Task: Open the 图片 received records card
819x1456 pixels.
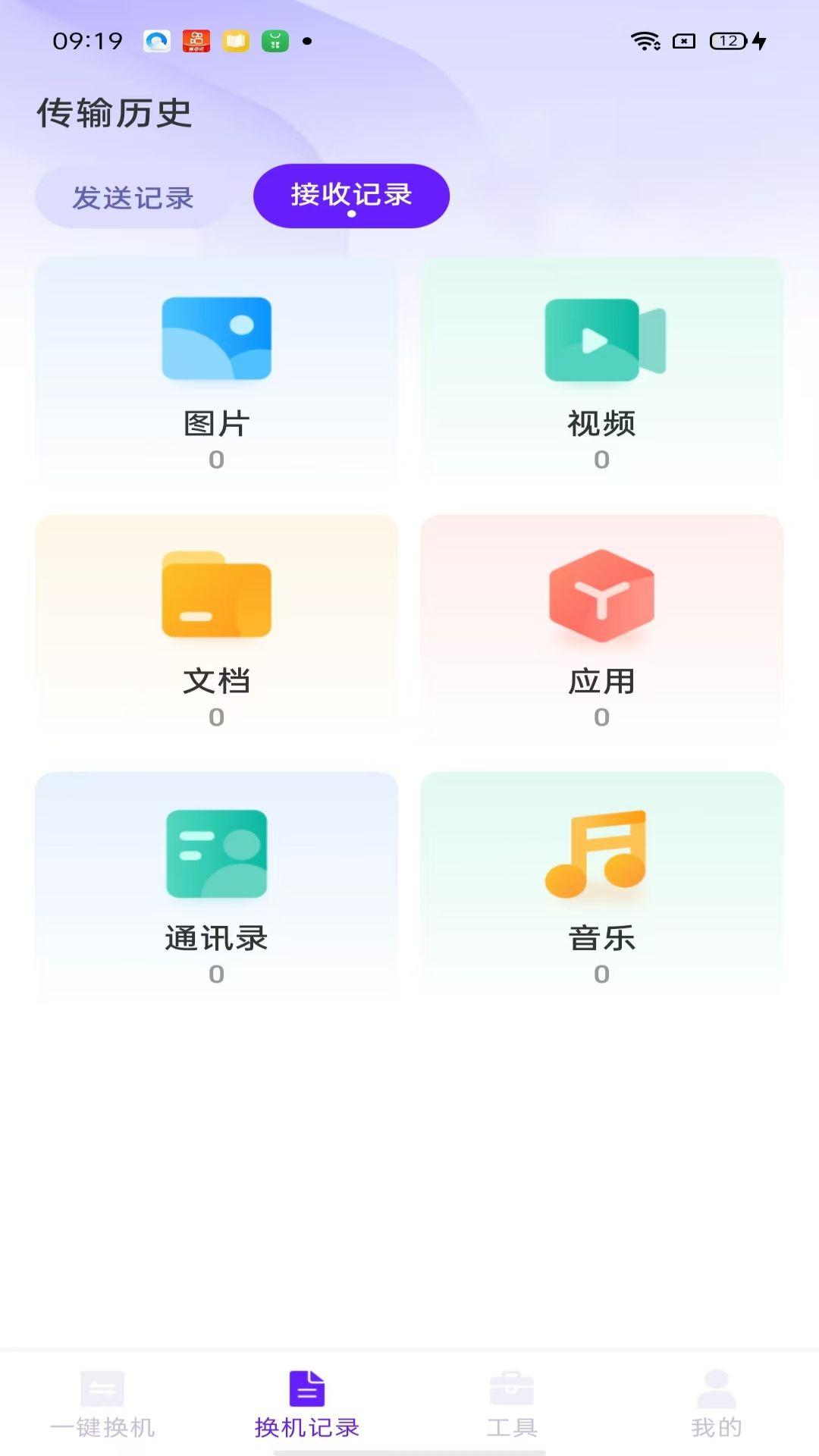Action: coord(217,372)
